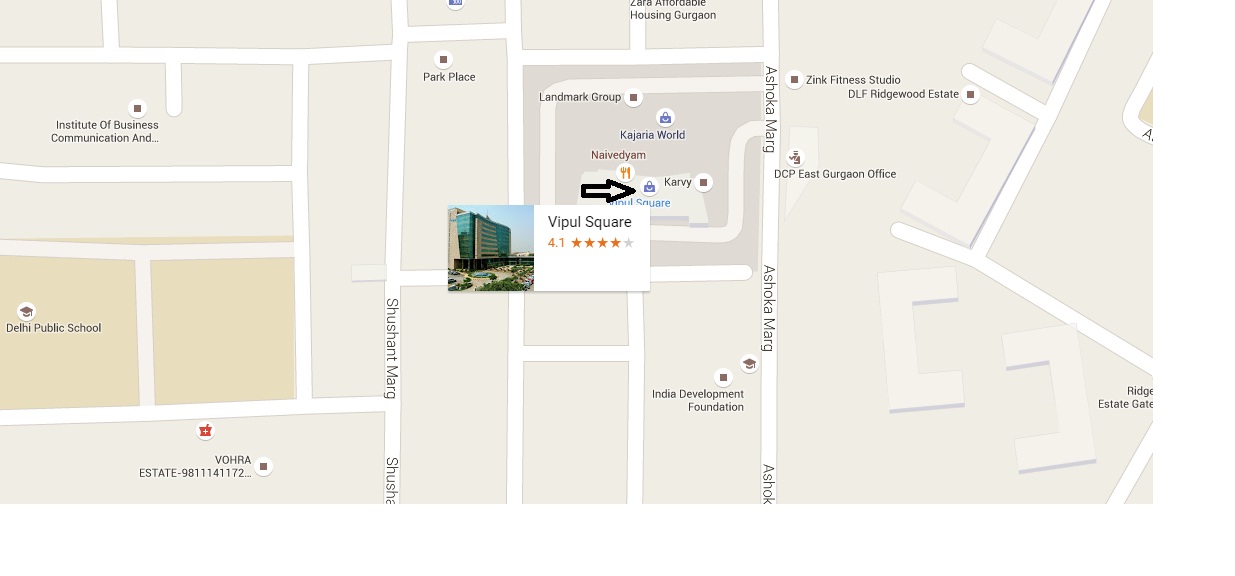Tap Institute Of Business Communication marker
Image resolution: width=1235 pixels, height=576 pixels.
tap(138, 108)
